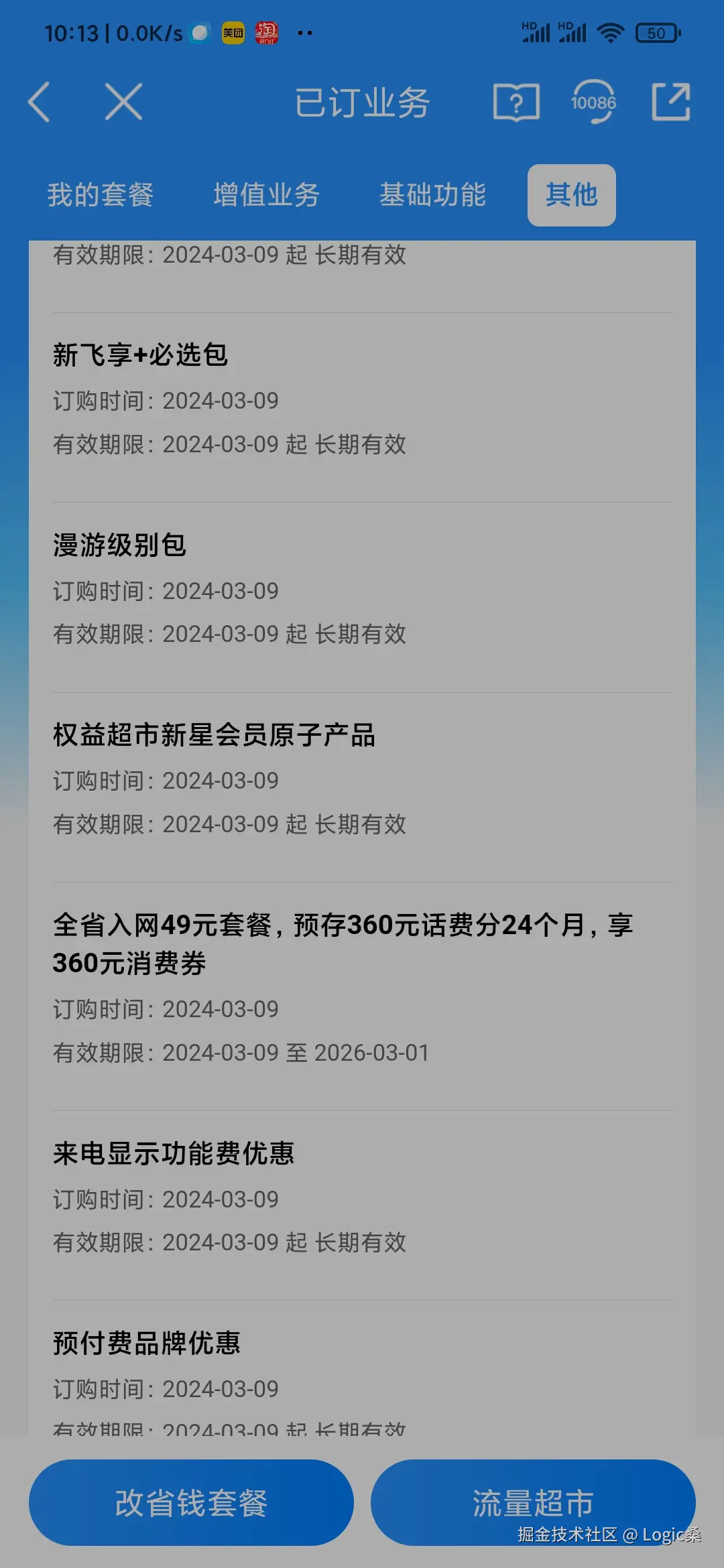This screenshot has width=724, height=1568.
Task: Open the help manual icon
Action: pos(516,102)
